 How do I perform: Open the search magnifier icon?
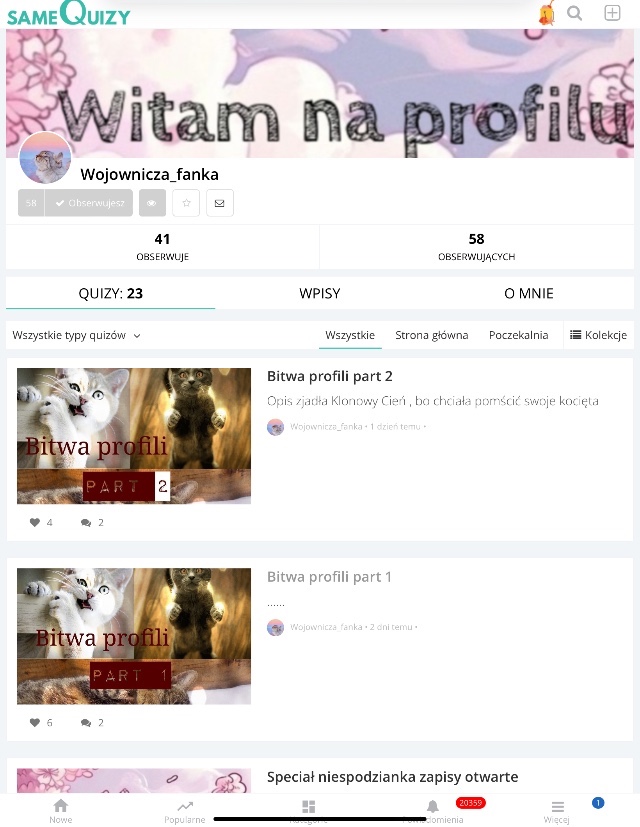pyautogui.click(x=574, y=13)
